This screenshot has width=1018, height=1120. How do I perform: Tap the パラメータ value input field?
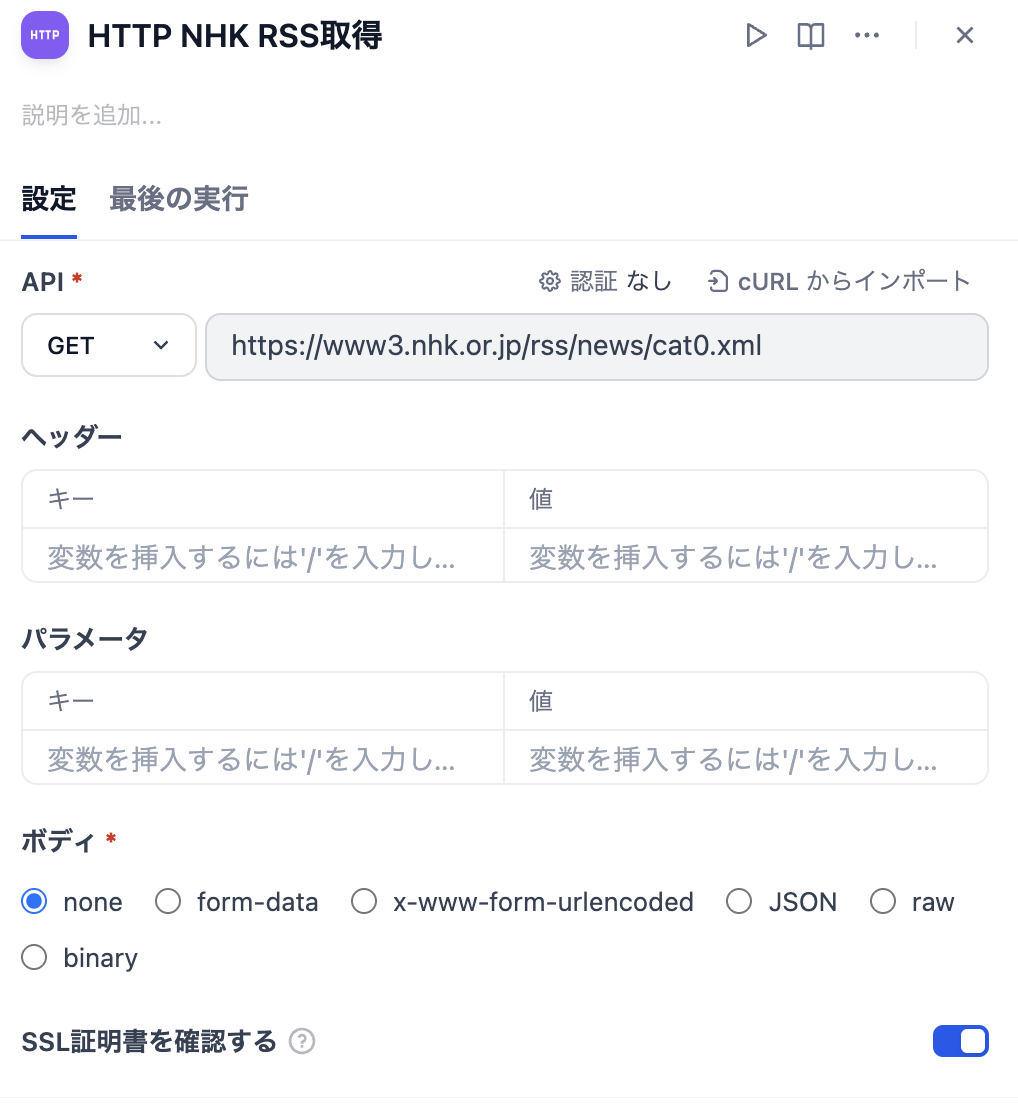[x=744, y=758]
